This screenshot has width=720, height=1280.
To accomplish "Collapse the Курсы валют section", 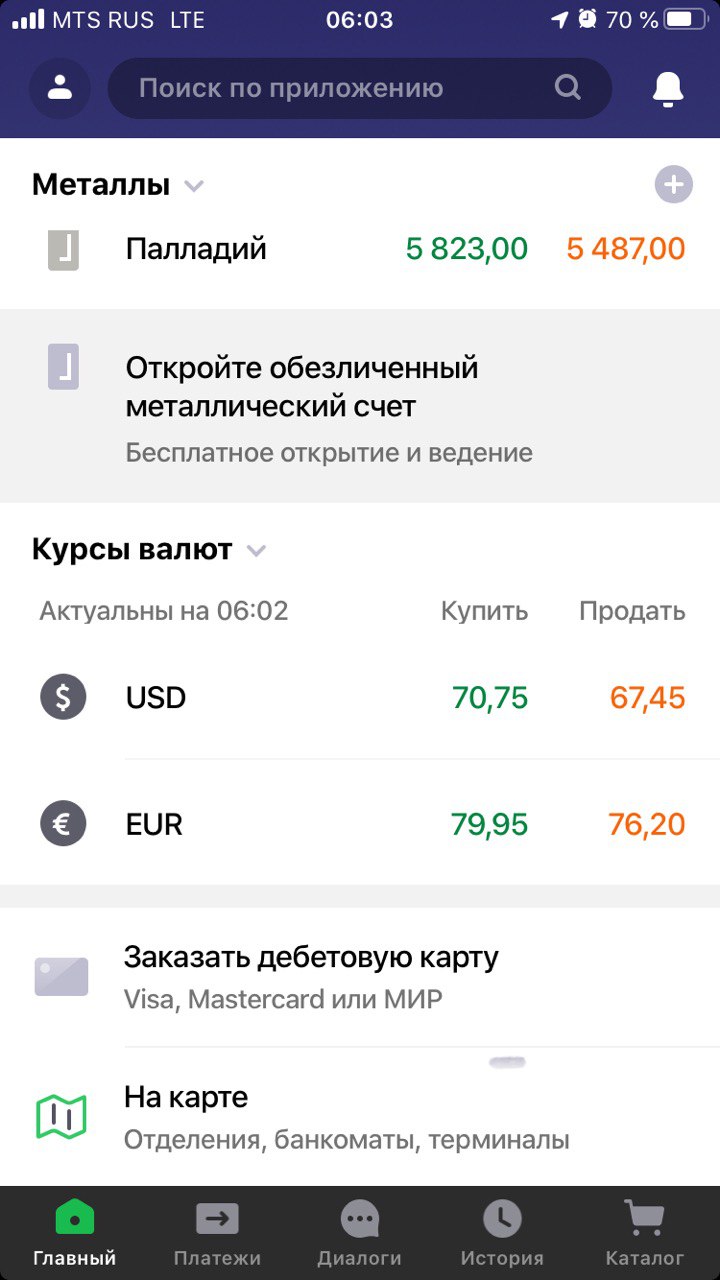I will click(x=256, y=550).
